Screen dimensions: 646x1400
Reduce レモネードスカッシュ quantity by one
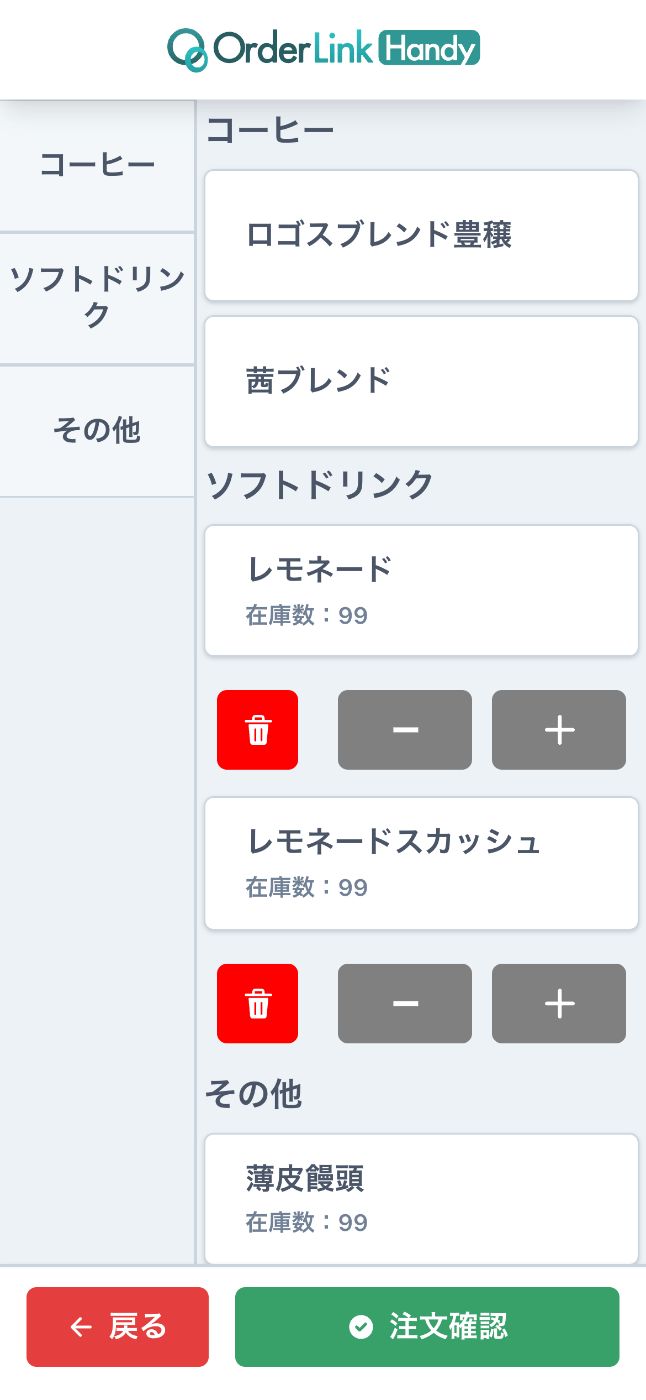pyautogui.click(x=405, y=1003)
